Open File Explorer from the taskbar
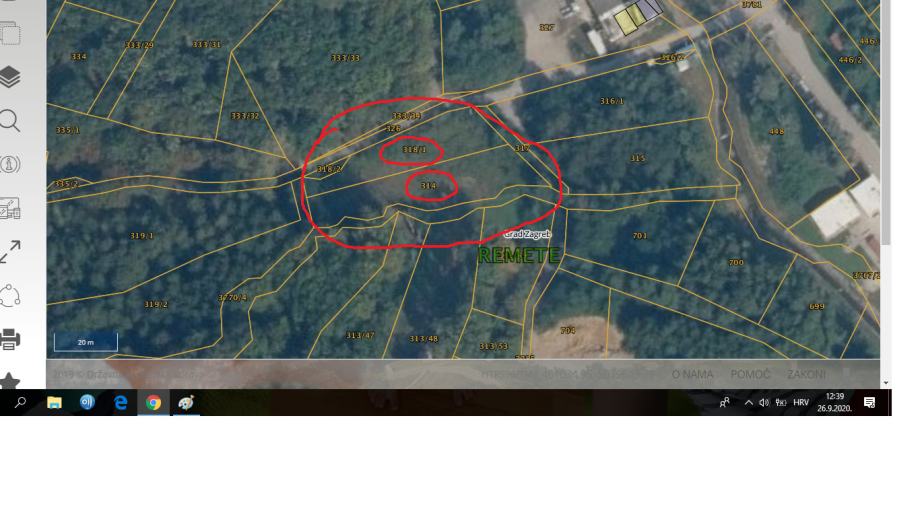The height and width of the screenshot is (517, 920). (54, 403)
